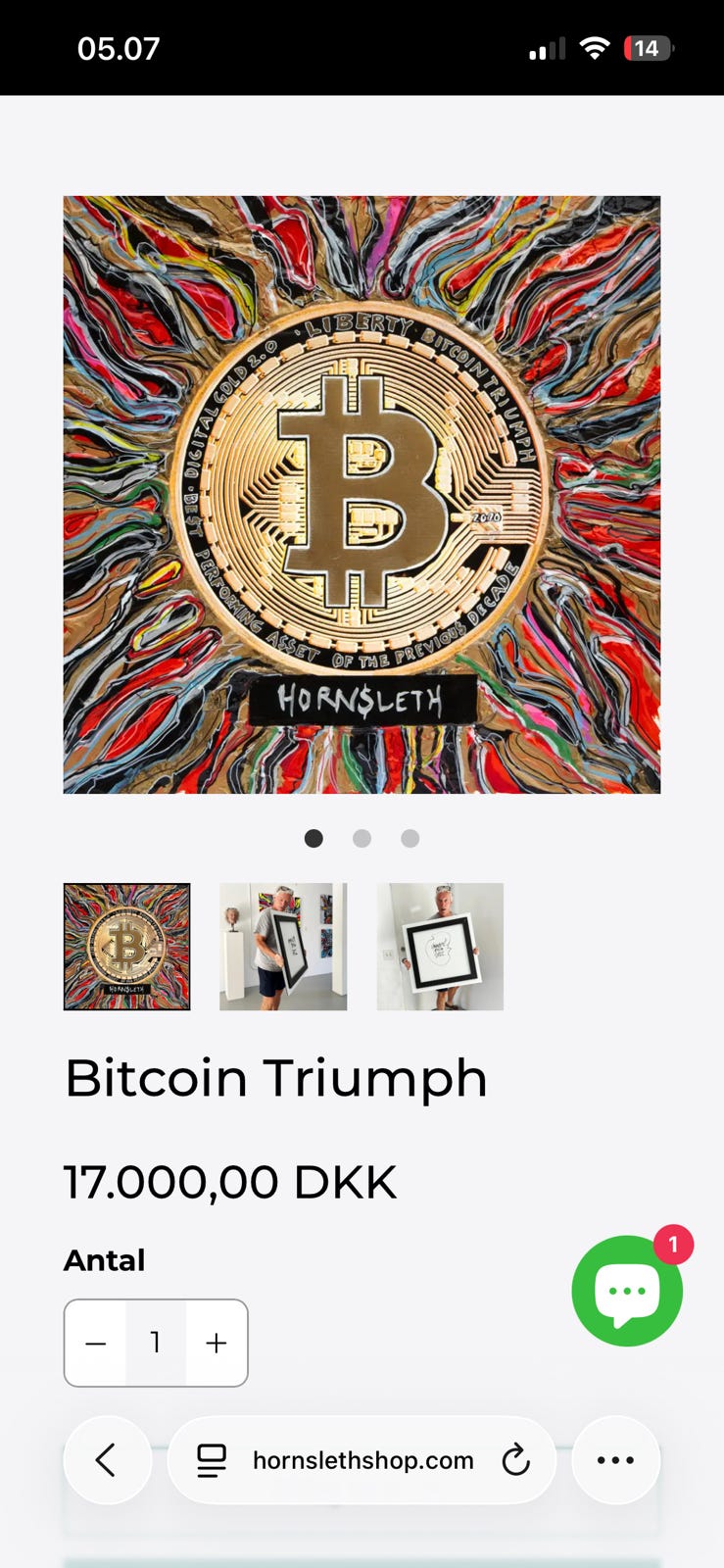Decrease quantity with the minus button
The height and width of the screenshot is (1568, 724).
coord(96,1343)
